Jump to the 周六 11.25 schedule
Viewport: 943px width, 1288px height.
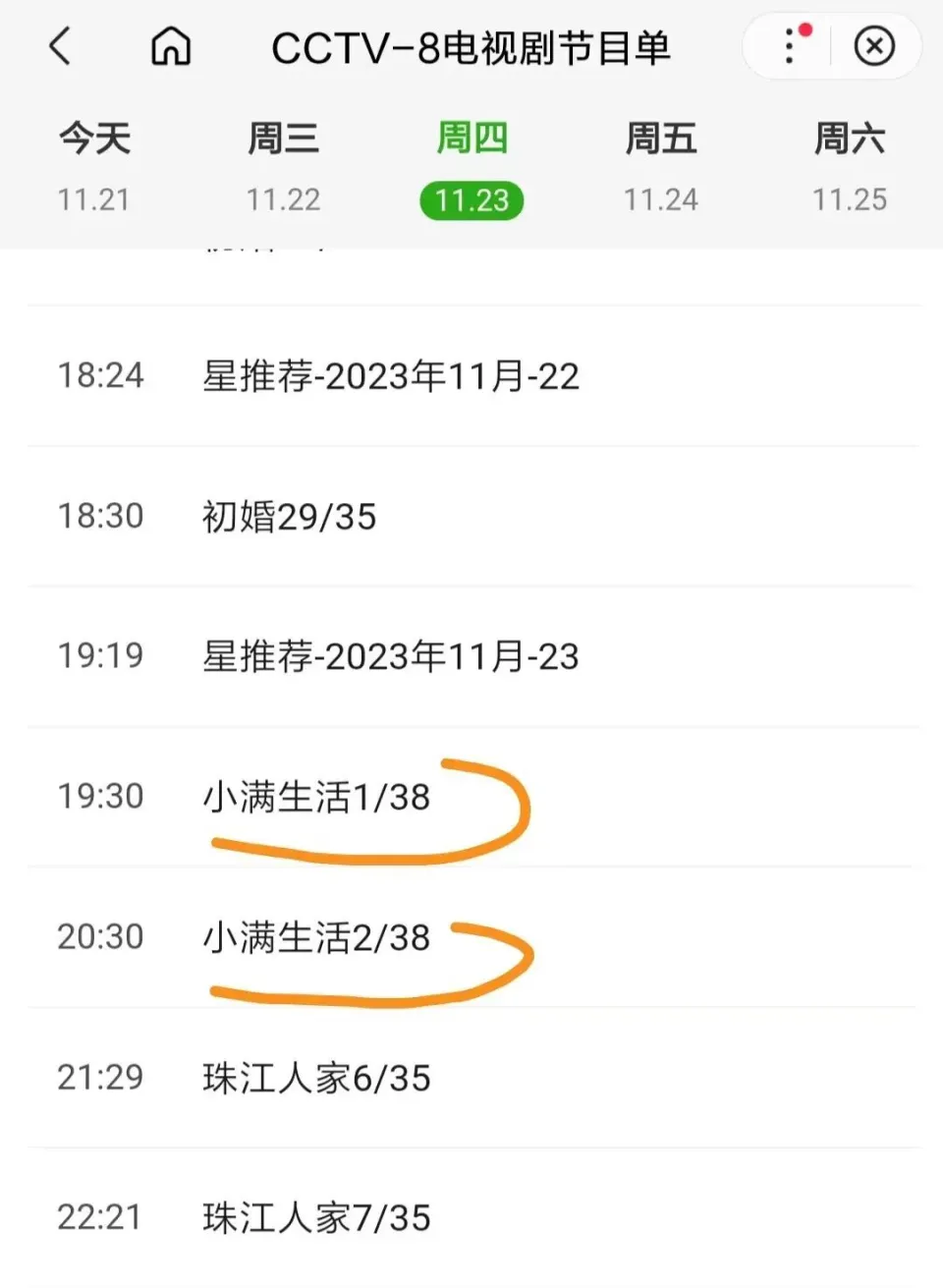[850, 167]
